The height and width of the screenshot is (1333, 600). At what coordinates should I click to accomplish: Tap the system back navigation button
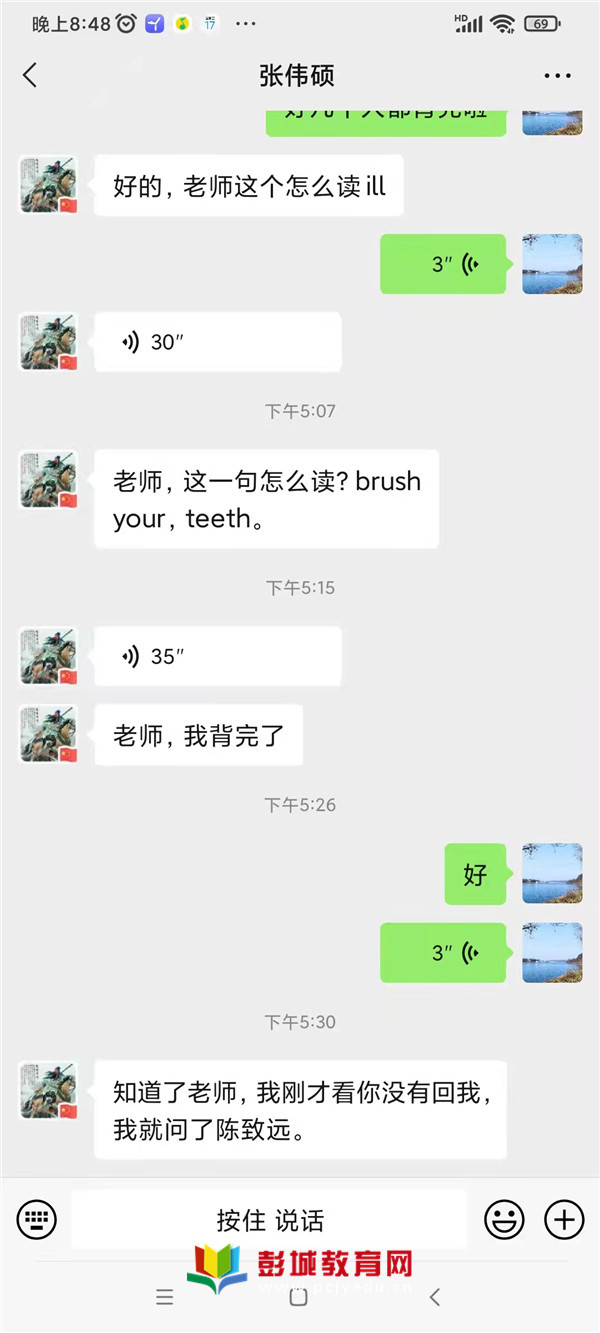click(434, 1298)
